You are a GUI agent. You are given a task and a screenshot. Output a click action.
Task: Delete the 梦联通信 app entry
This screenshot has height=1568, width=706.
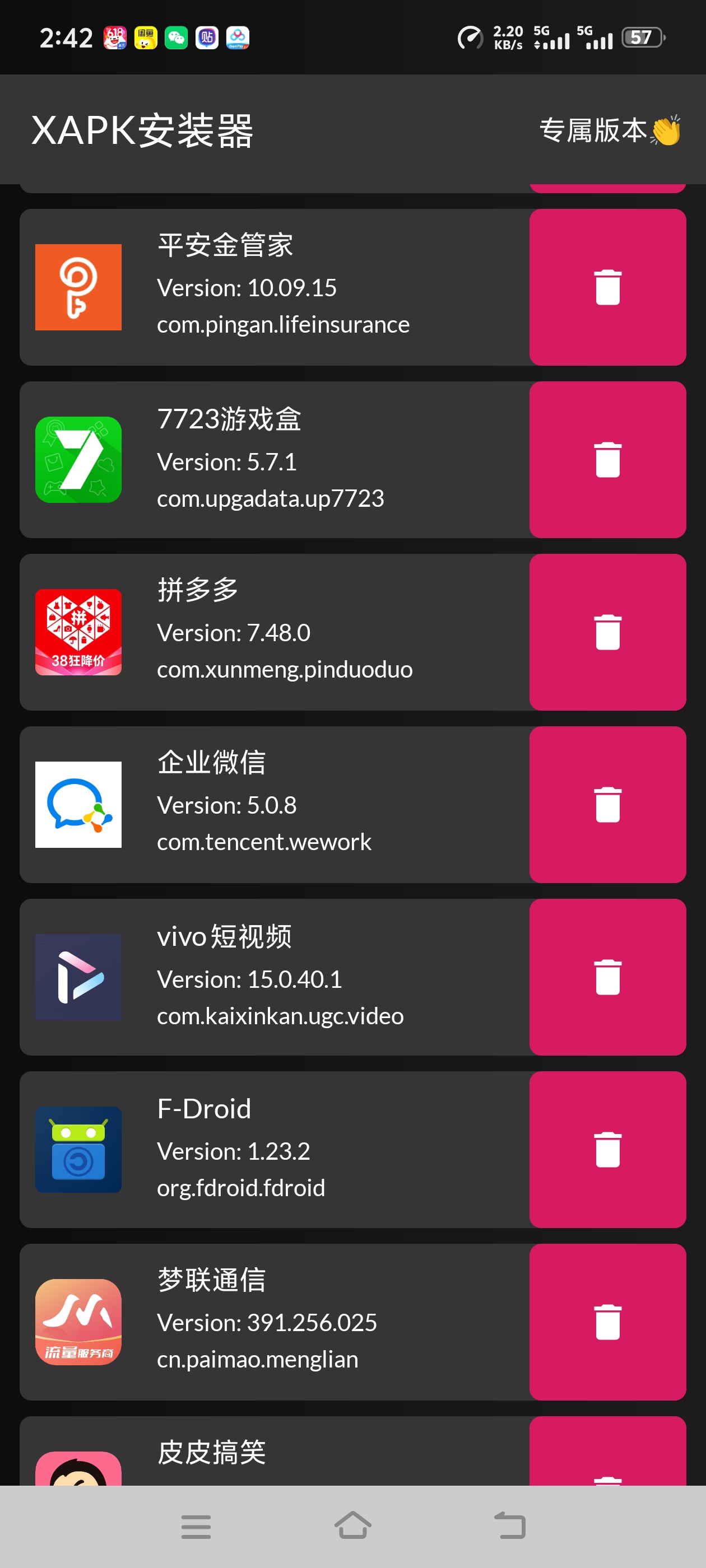pyautogui.click(x=607, y=1322)
